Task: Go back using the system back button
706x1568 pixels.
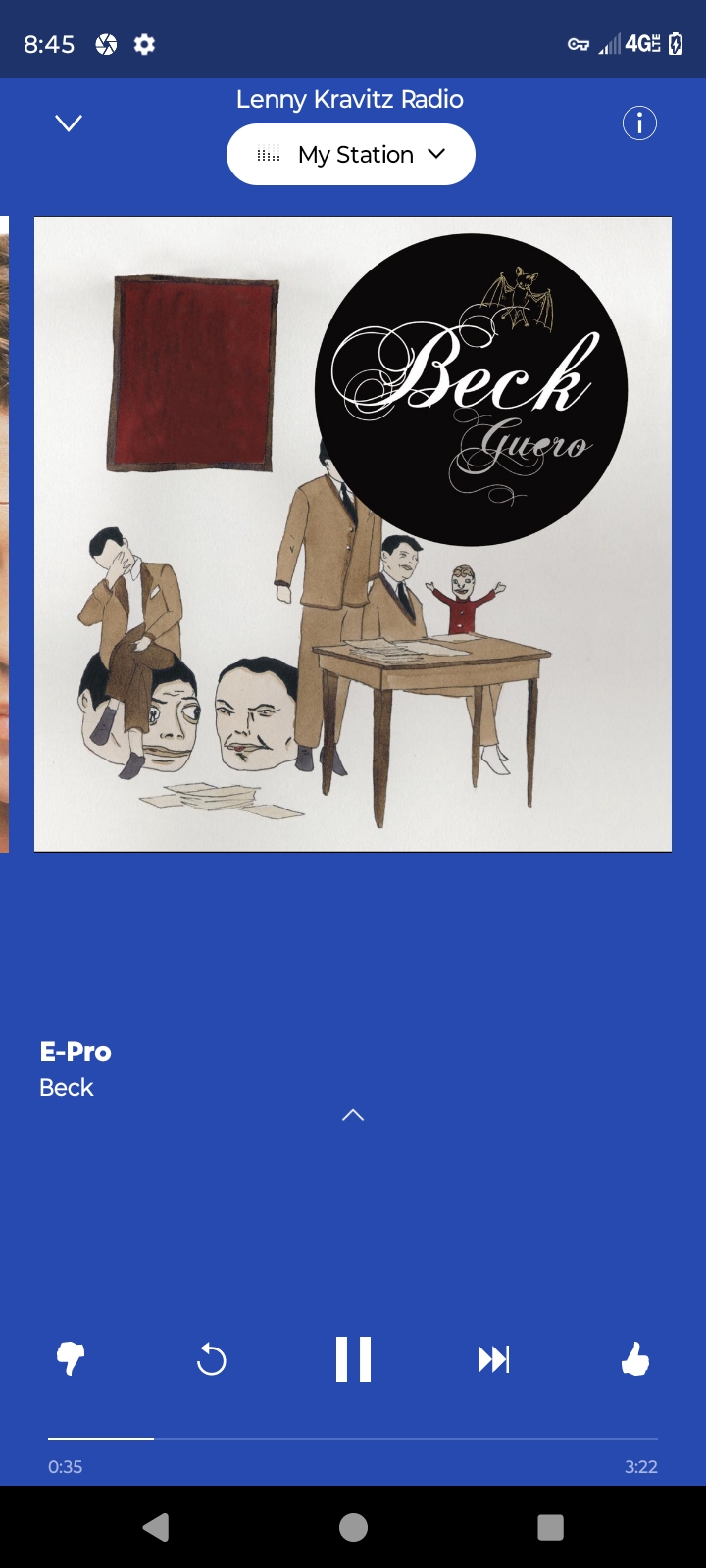Action: coord(156,1527)
